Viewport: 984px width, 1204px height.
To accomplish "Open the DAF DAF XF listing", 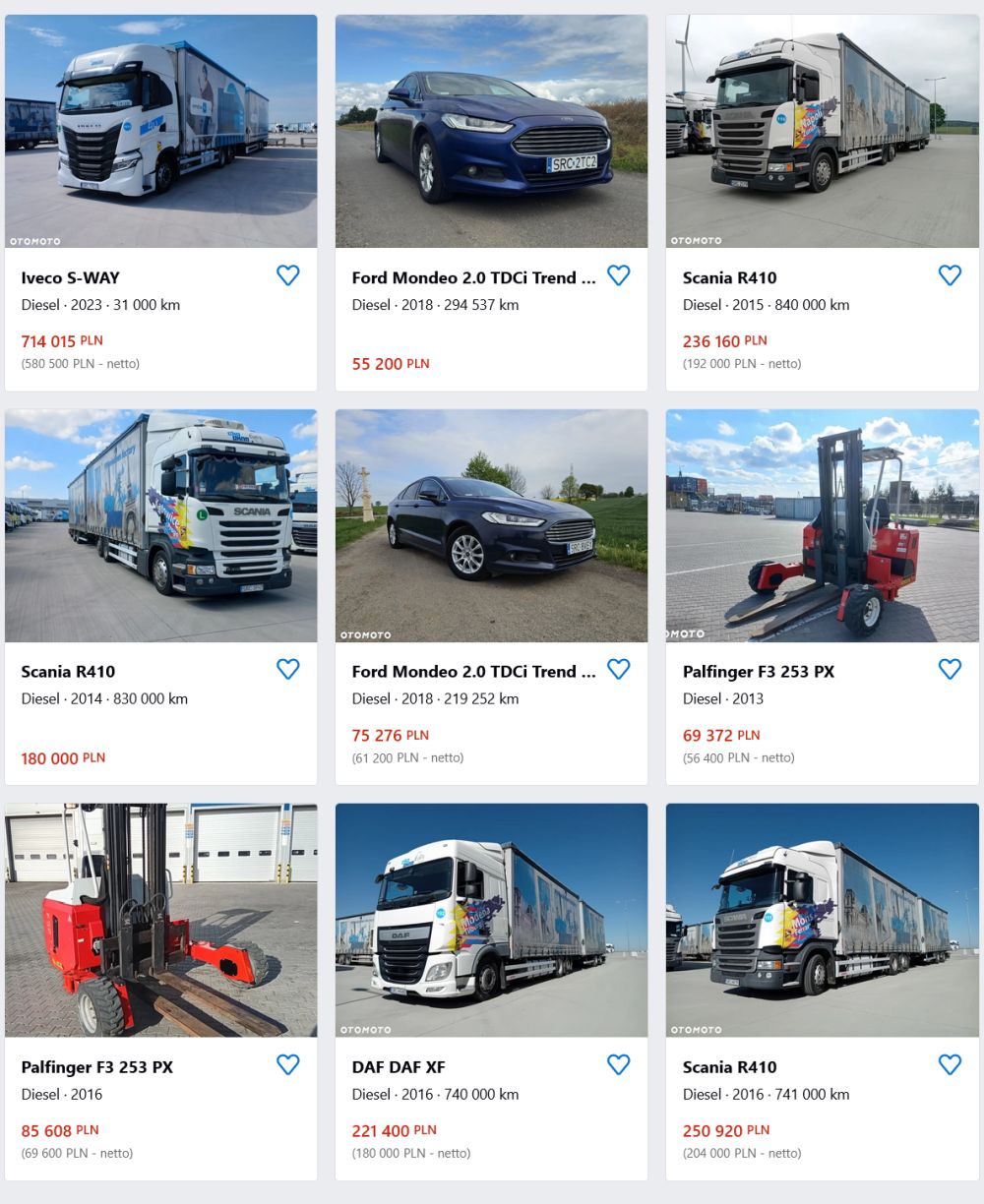I will [x=399, y=1067].
